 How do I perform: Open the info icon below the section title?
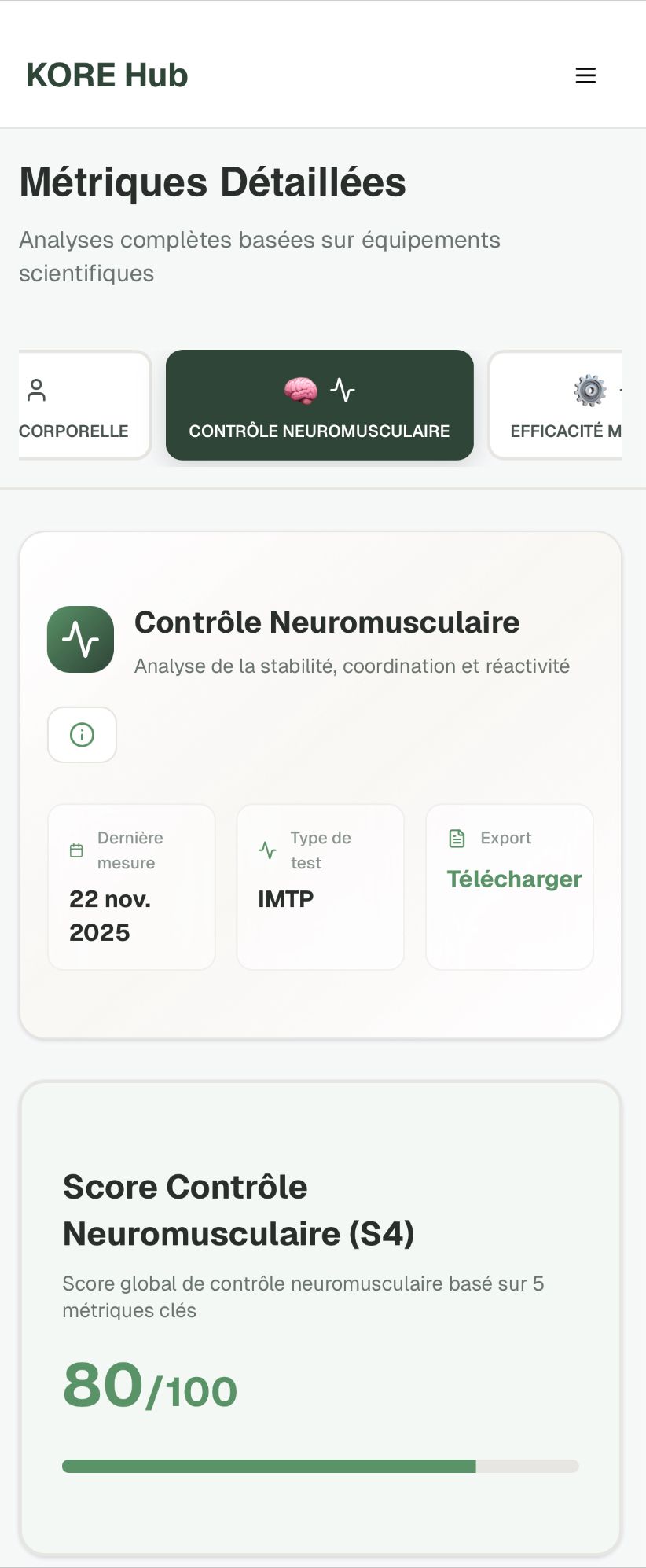82,734
